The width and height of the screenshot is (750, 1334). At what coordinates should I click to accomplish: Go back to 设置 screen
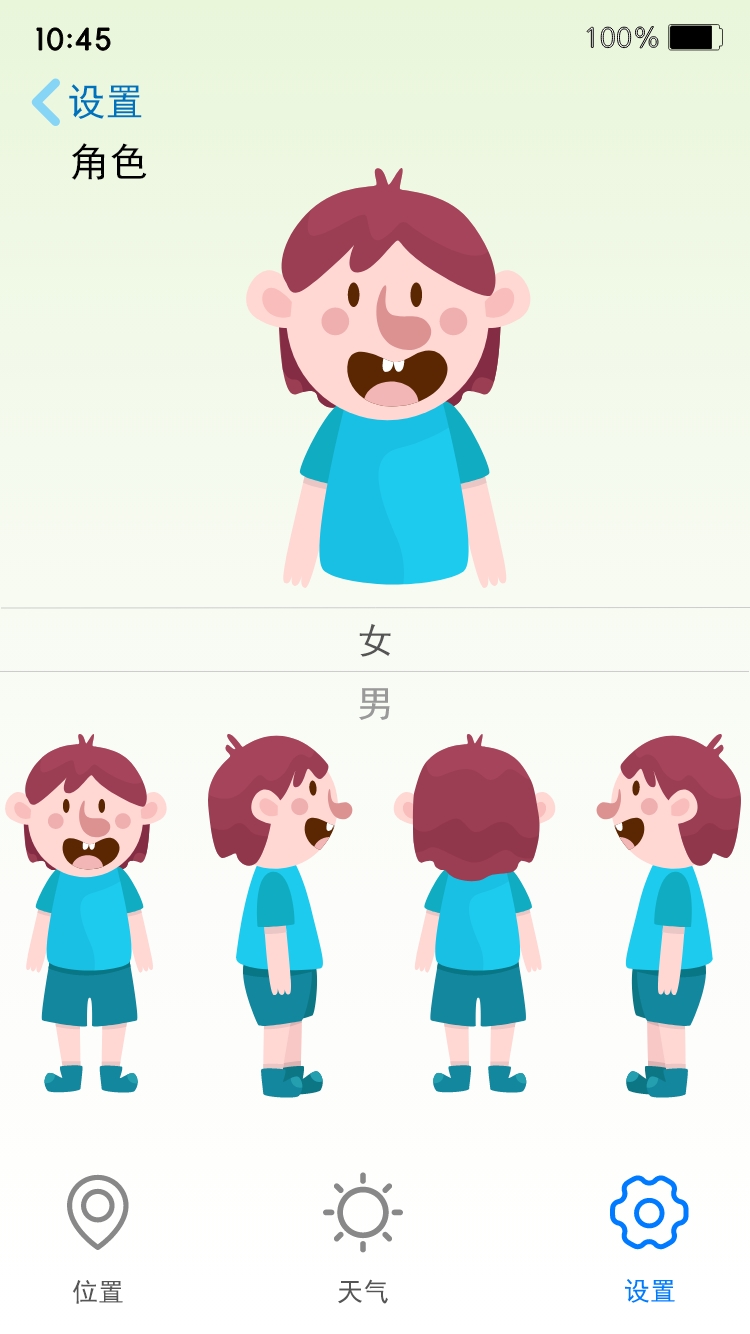click(86, 102)
